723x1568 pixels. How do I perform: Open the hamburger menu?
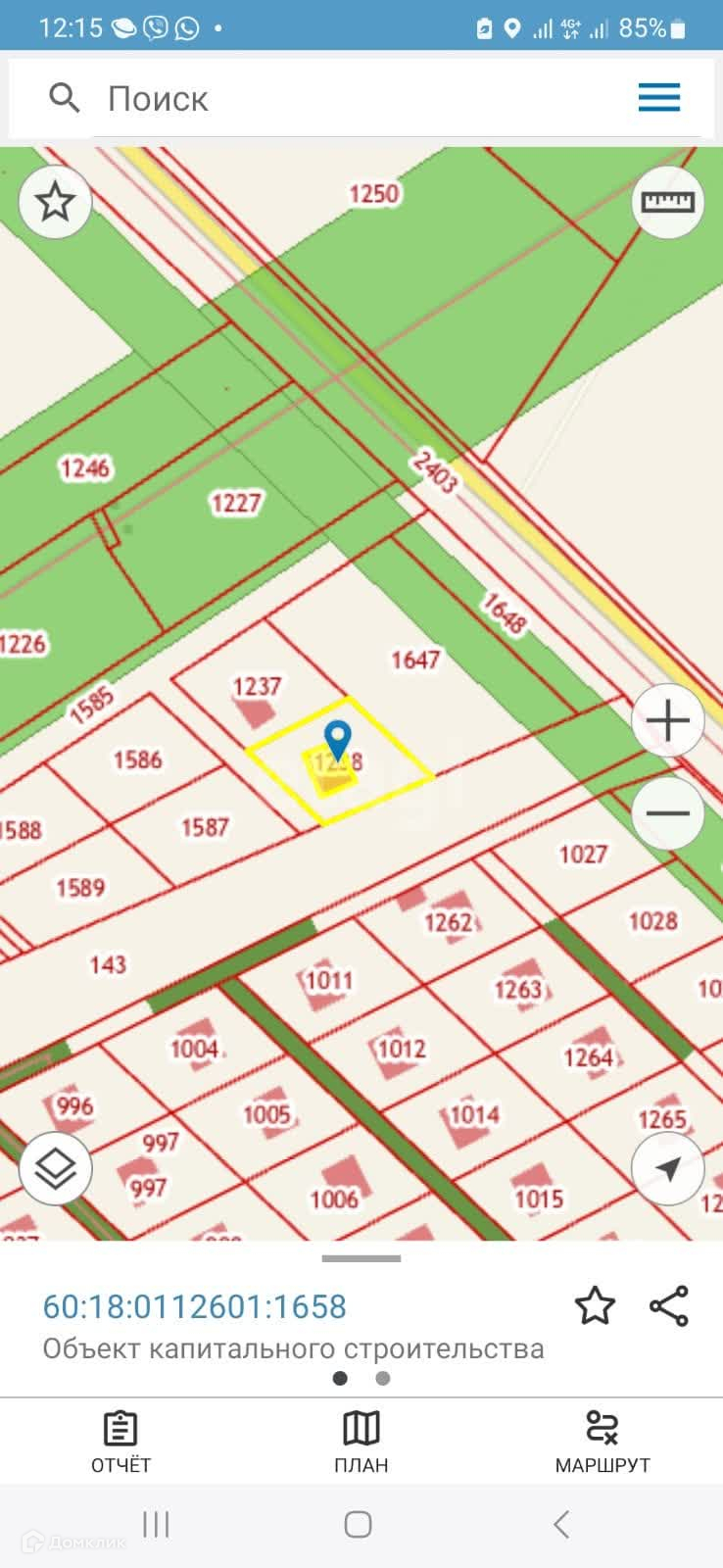[x=659, y=97]
